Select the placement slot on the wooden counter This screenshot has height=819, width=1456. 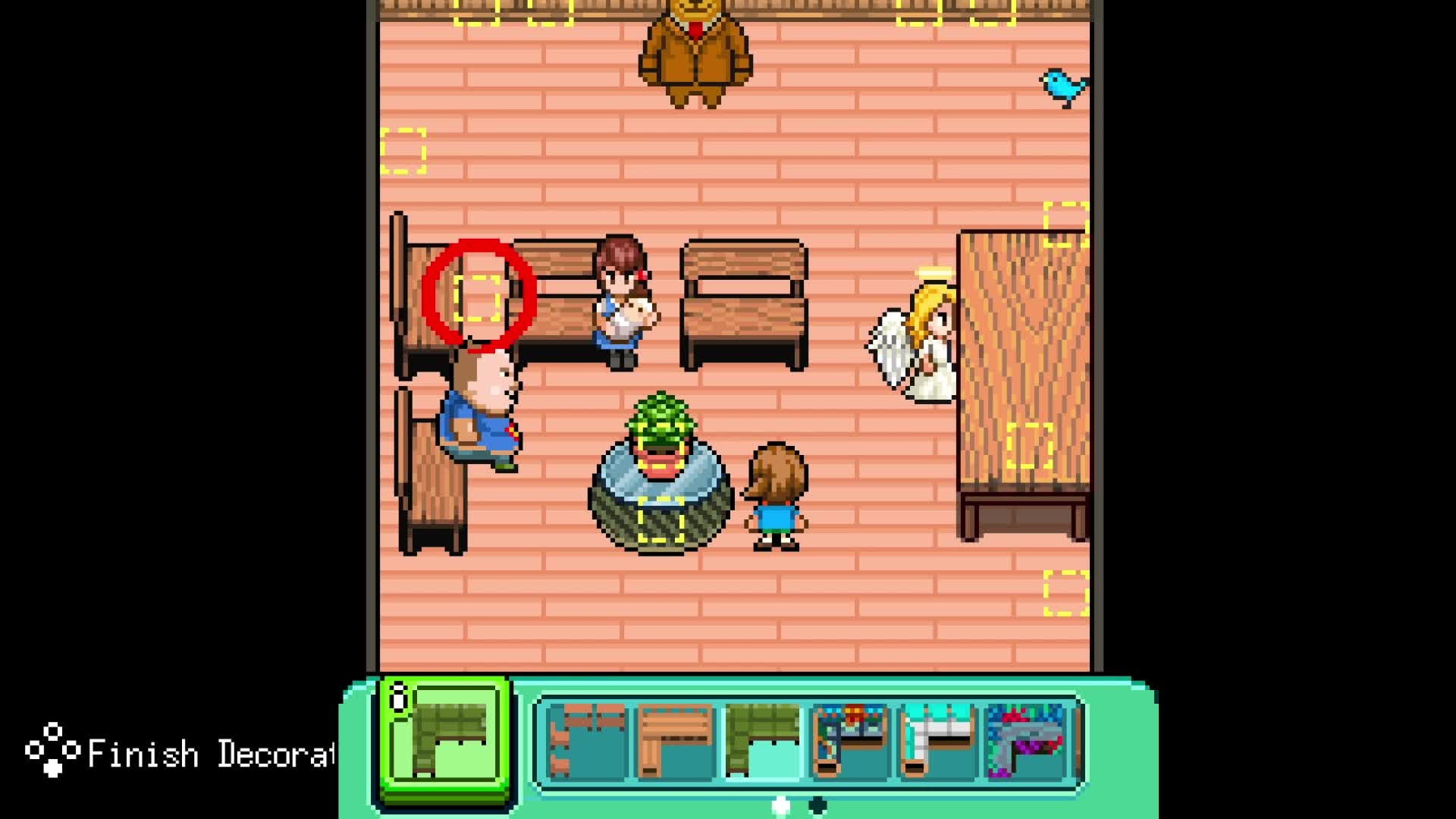pyautogui.click(x=1030, y=446)
